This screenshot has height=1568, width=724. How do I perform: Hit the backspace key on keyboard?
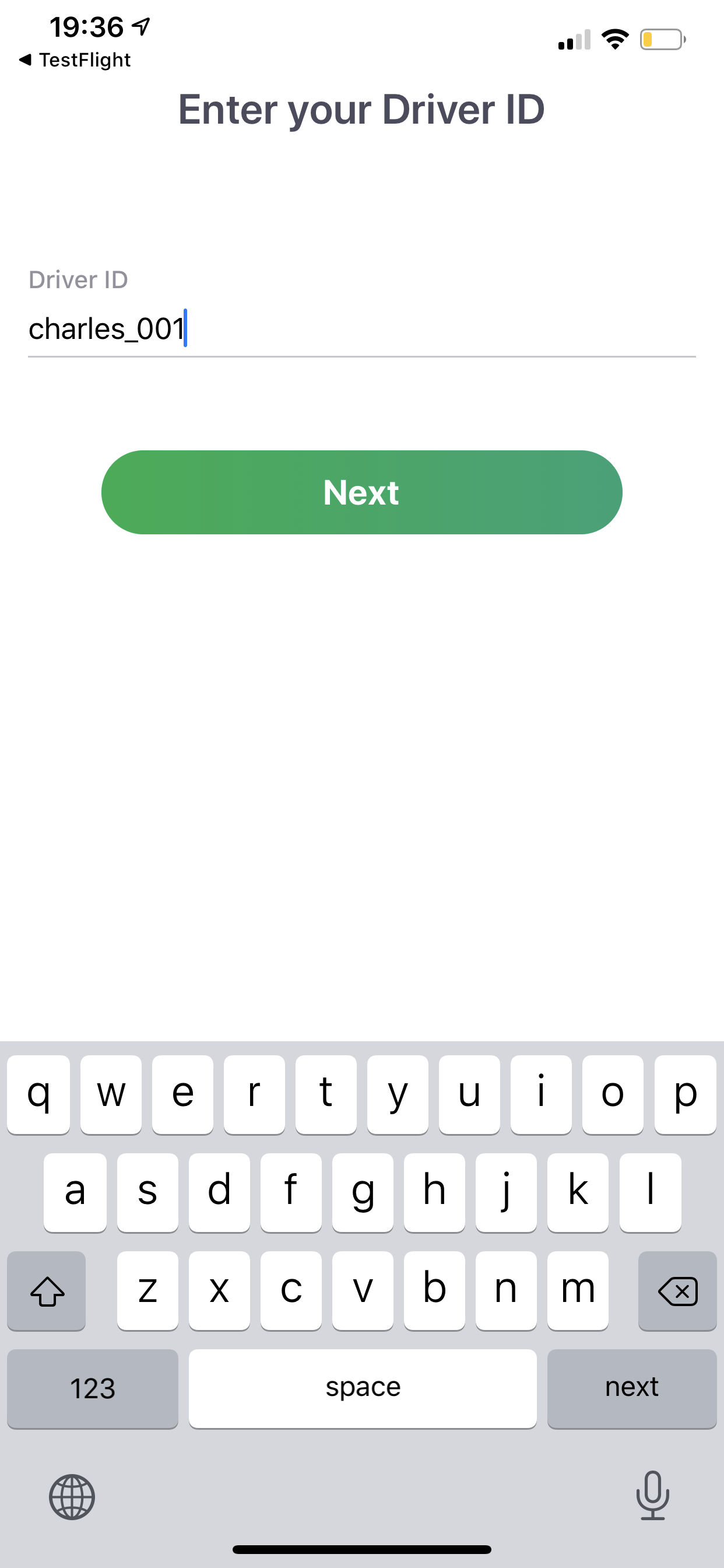tap(677, 1290)
